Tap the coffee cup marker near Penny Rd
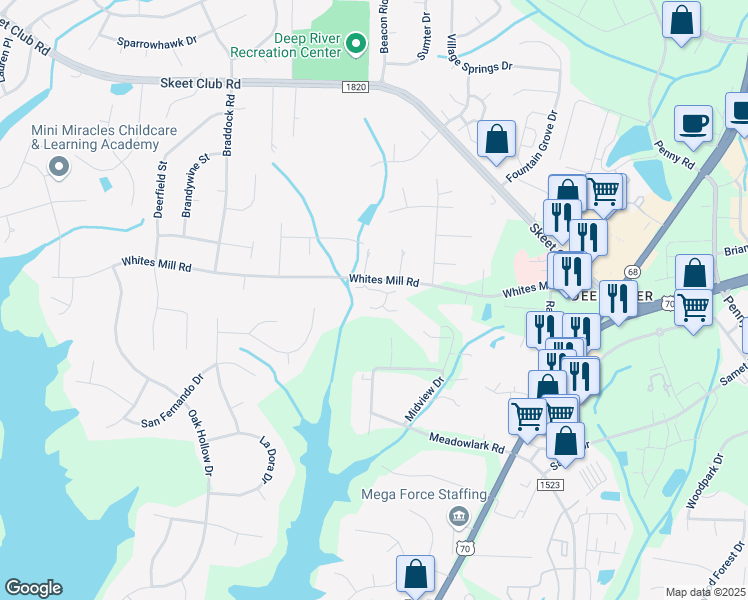 [x=693, y=125]
